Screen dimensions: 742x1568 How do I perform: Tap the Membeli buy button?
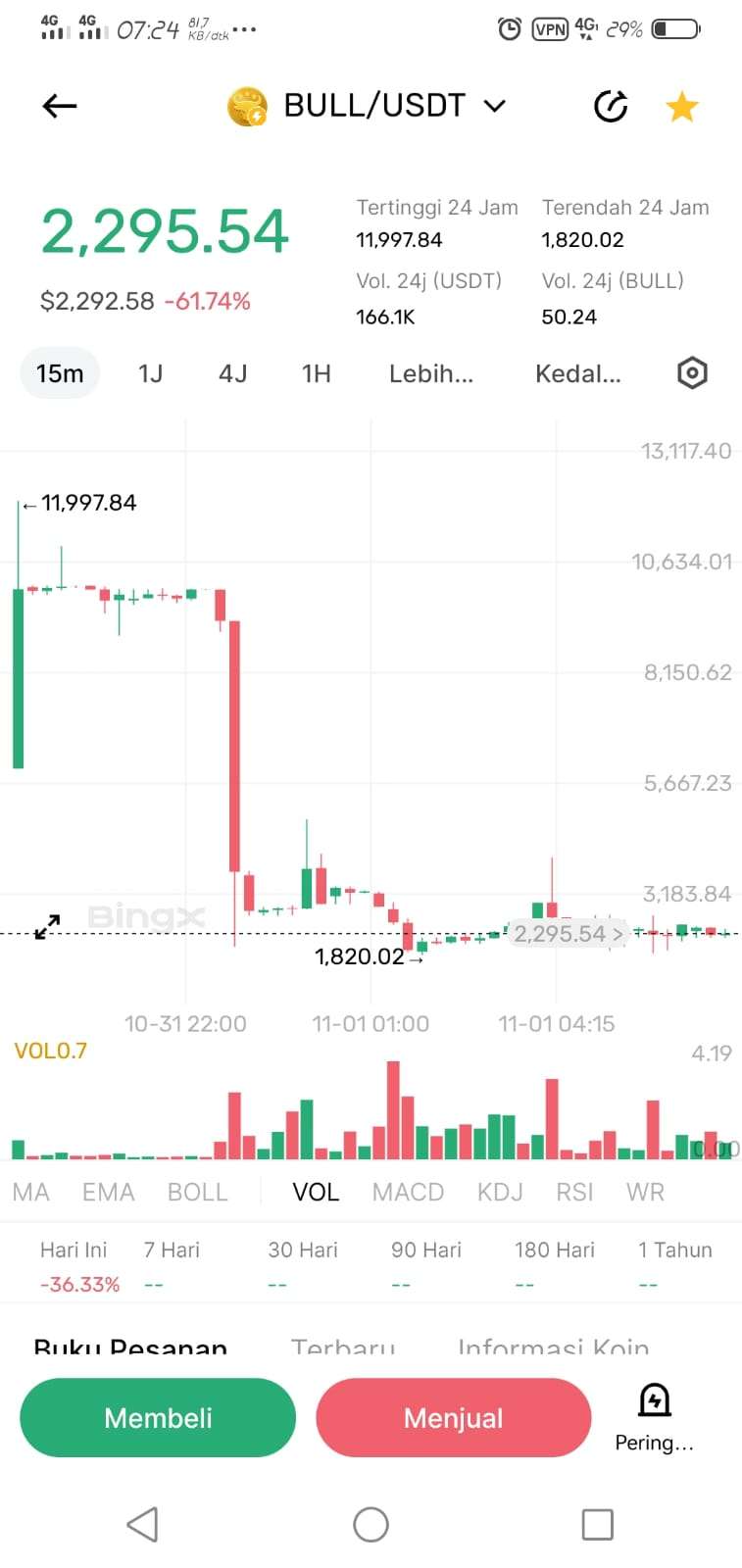tap(158, 1417)
